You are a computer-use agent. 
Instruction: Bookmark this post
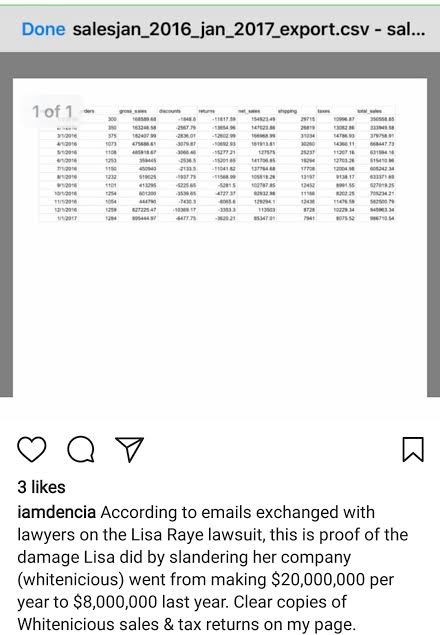(x=413, y=450)
